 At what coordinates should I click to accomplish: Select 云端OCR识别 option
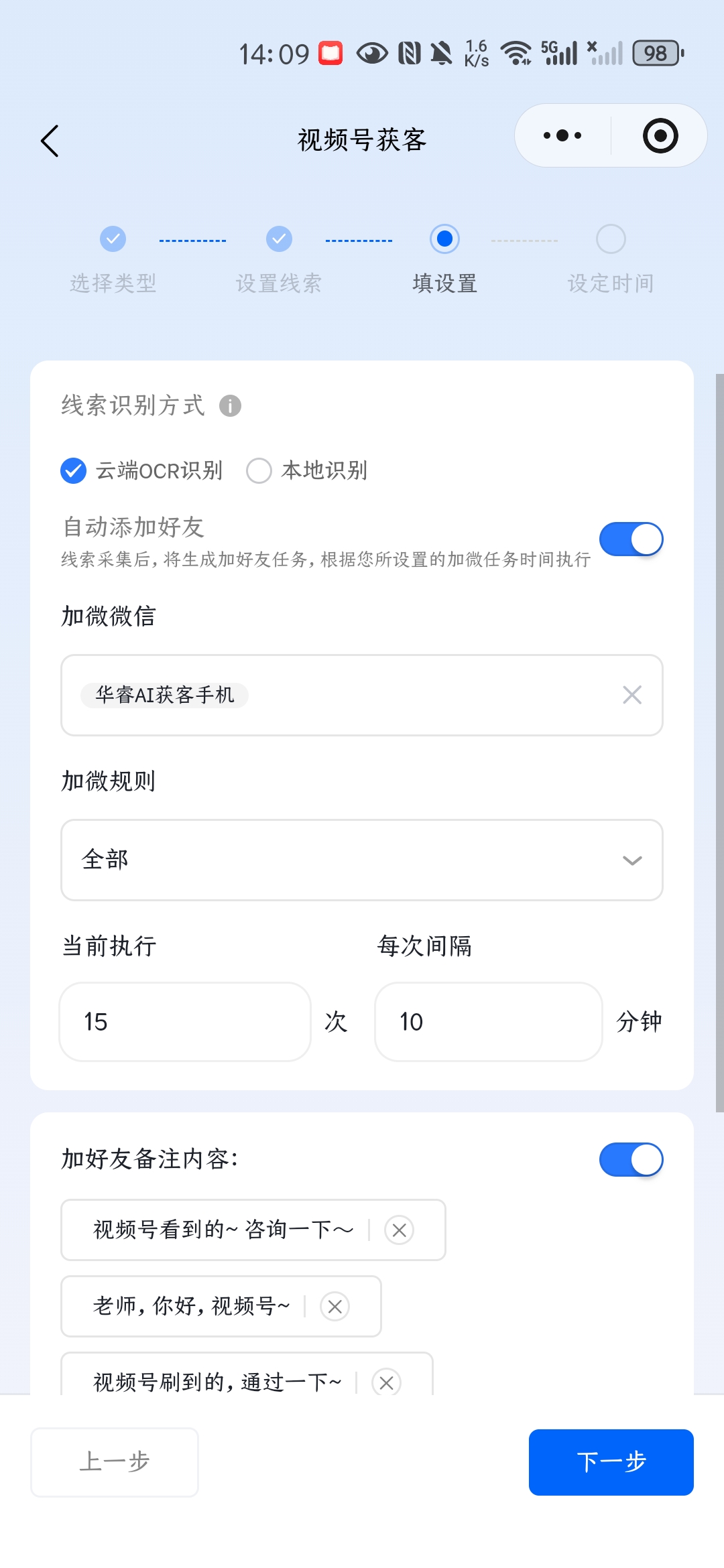point(74,470)
